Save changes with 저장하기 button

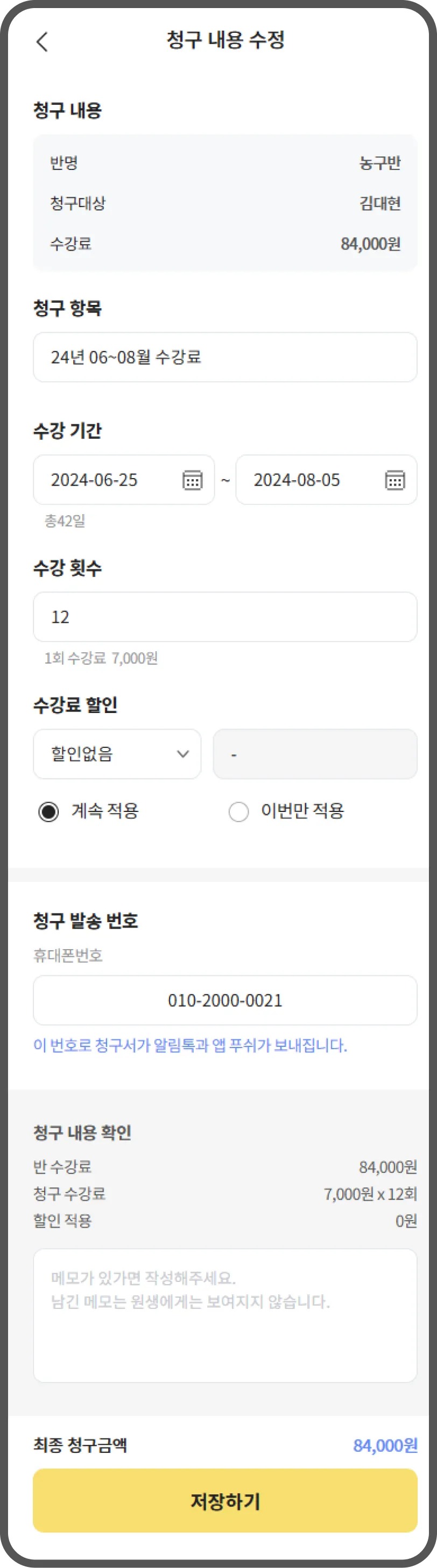click(x=224, y=1501)
